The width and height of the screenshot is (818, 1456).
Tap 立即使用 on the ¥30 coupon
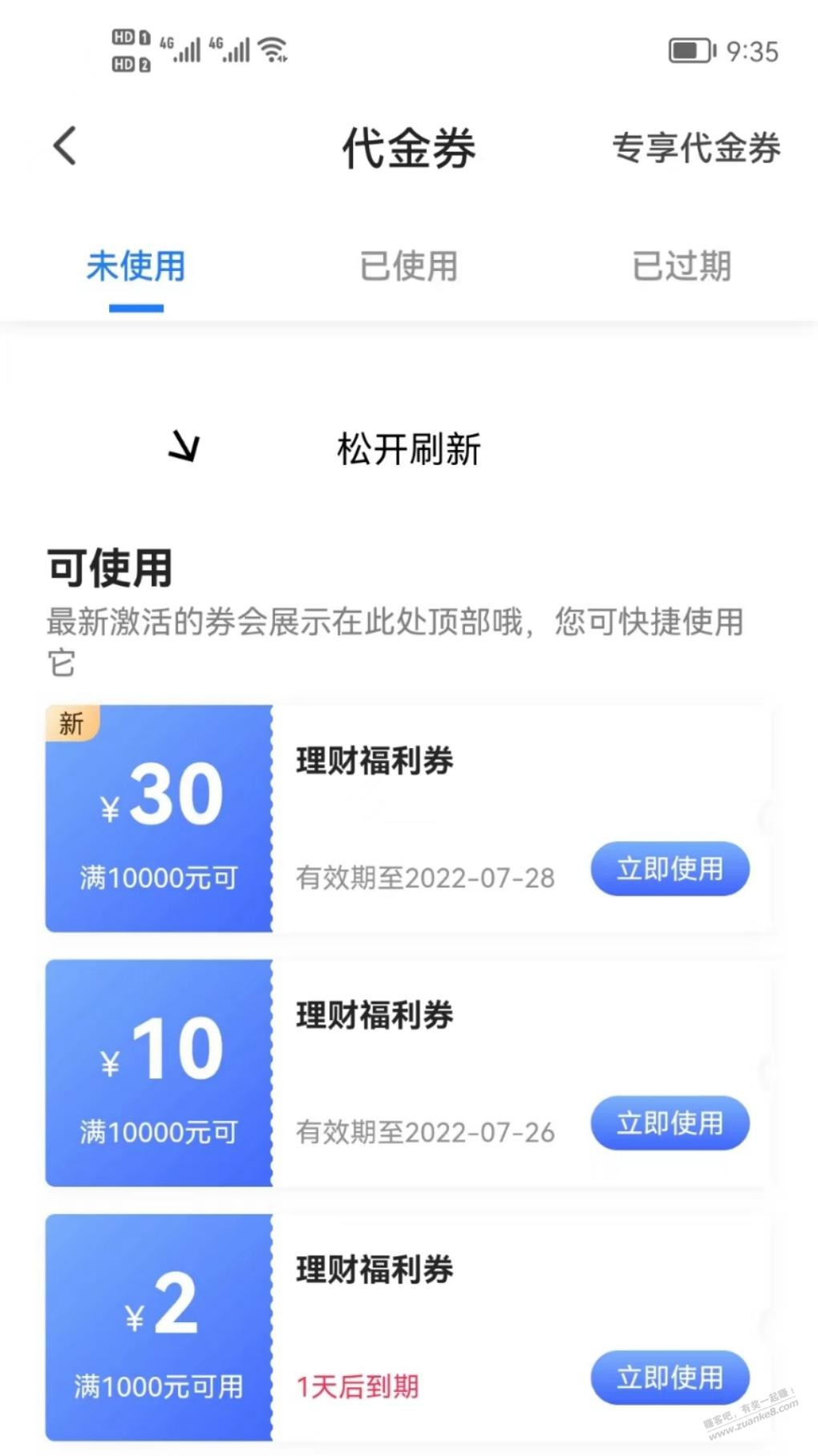tap(670, 868)
